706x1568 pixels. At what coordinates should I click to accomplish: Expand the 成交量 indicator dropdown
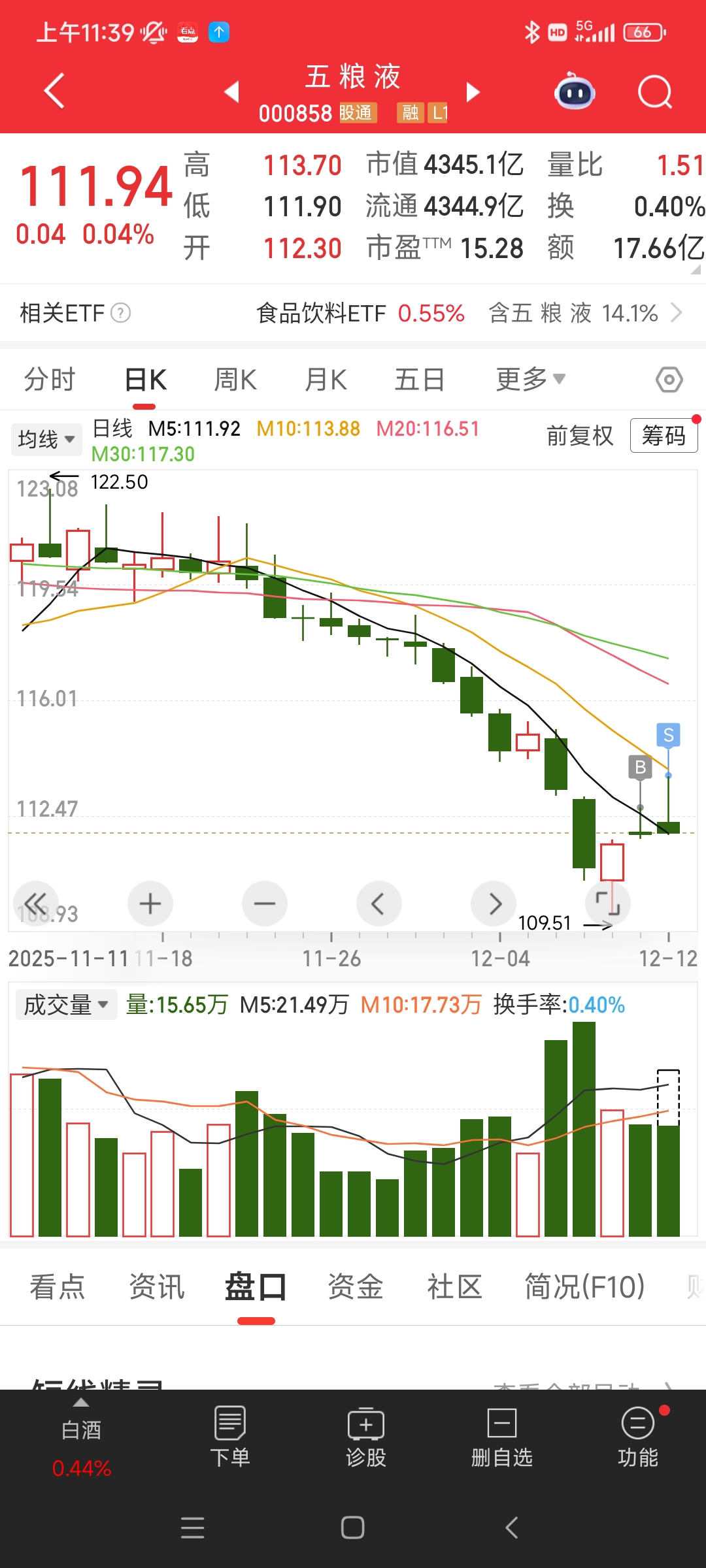tap(65, 1005)
